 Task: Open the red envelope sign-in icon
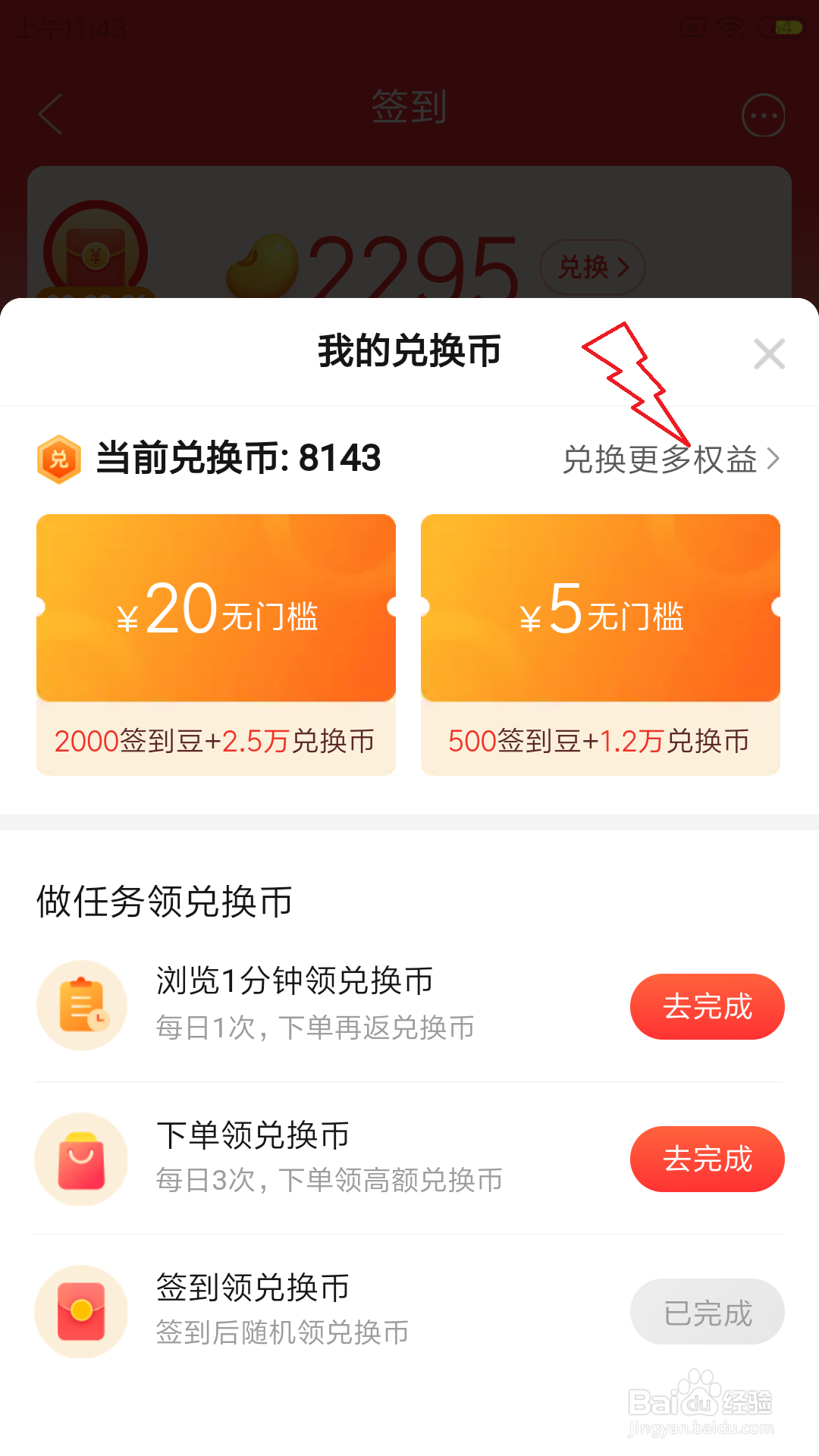82,1311
